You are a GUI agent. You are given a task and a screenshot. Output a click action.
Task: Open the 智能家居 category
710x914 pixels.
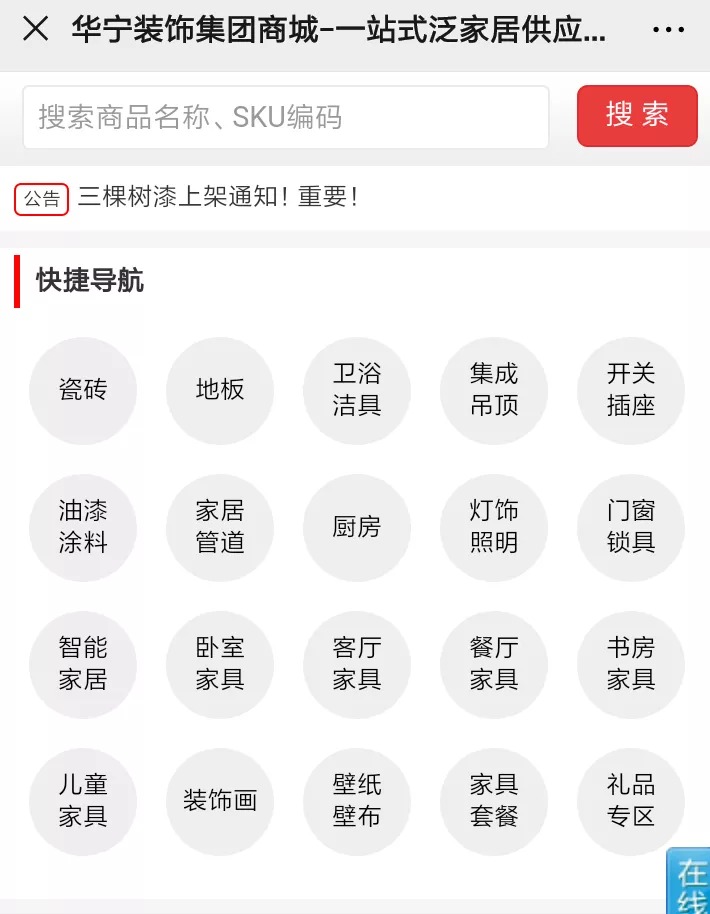(83, 664)
